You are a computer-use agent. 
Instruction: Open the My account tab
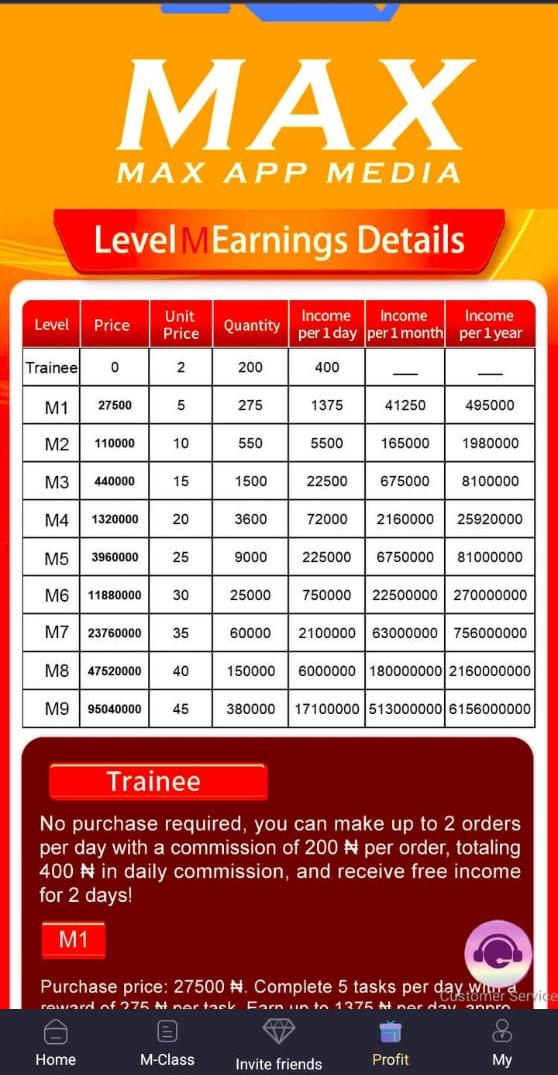(502, 1042)
